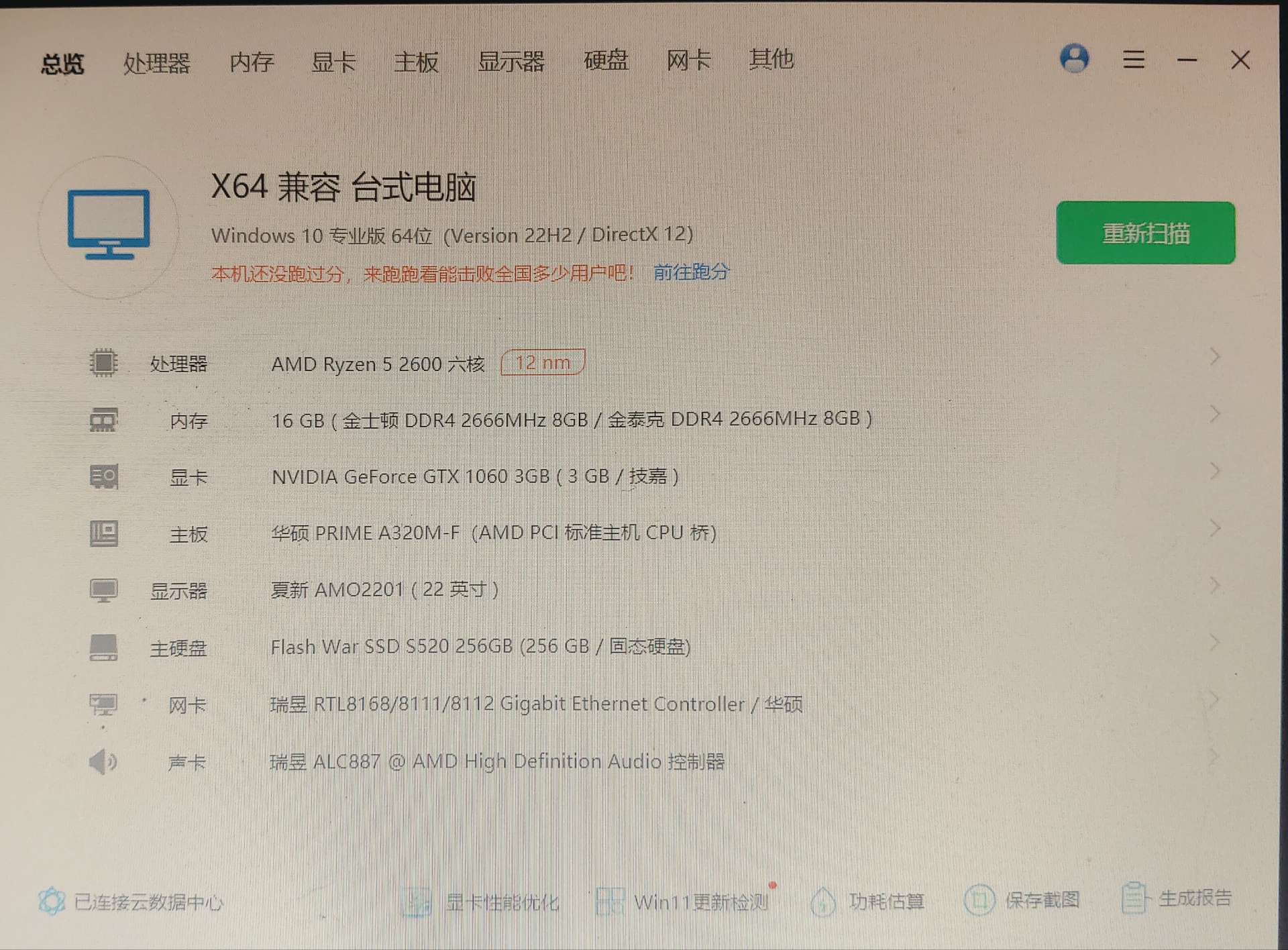Open the 其他 tab

point(771,60)
